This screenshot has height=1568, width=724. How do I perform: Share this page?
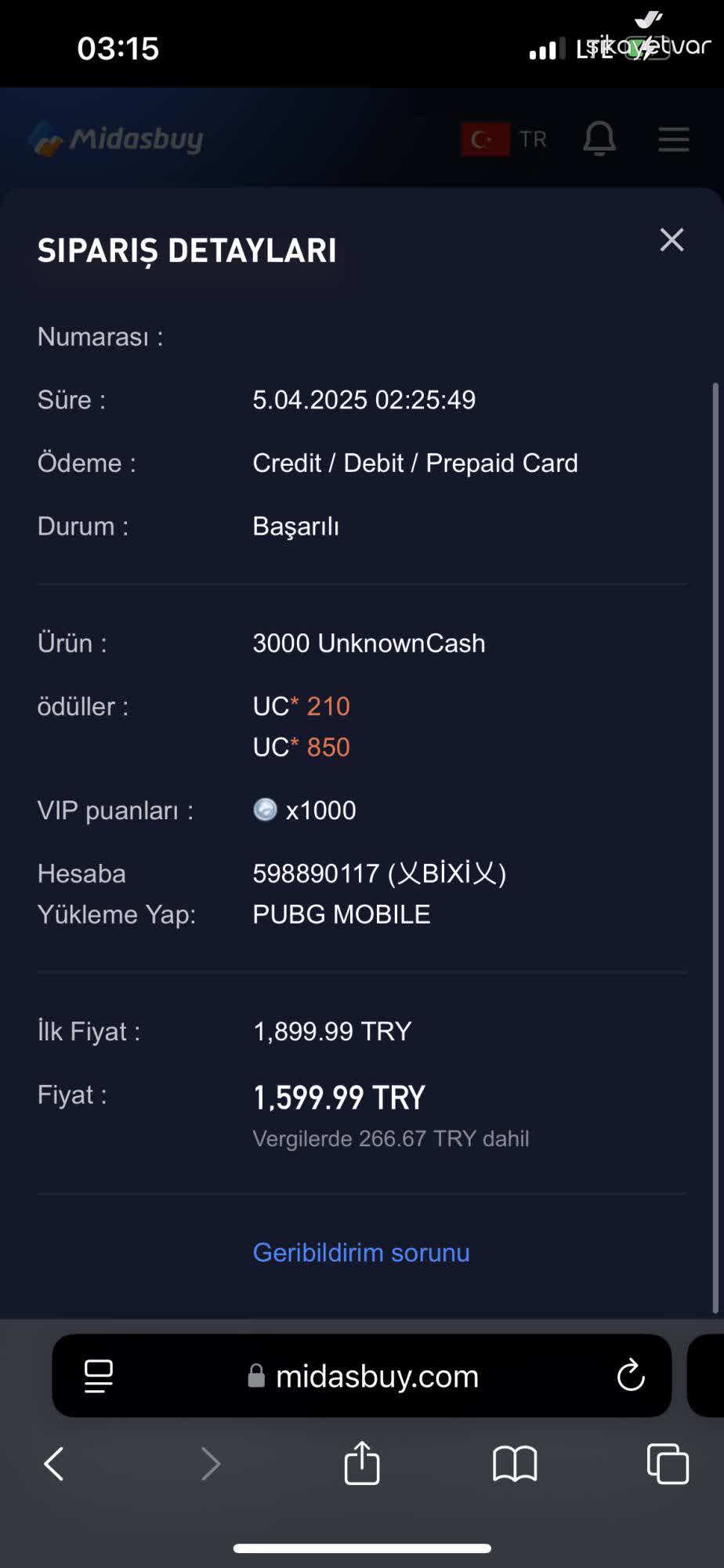pyautogui.click(x=362, y=1463)
